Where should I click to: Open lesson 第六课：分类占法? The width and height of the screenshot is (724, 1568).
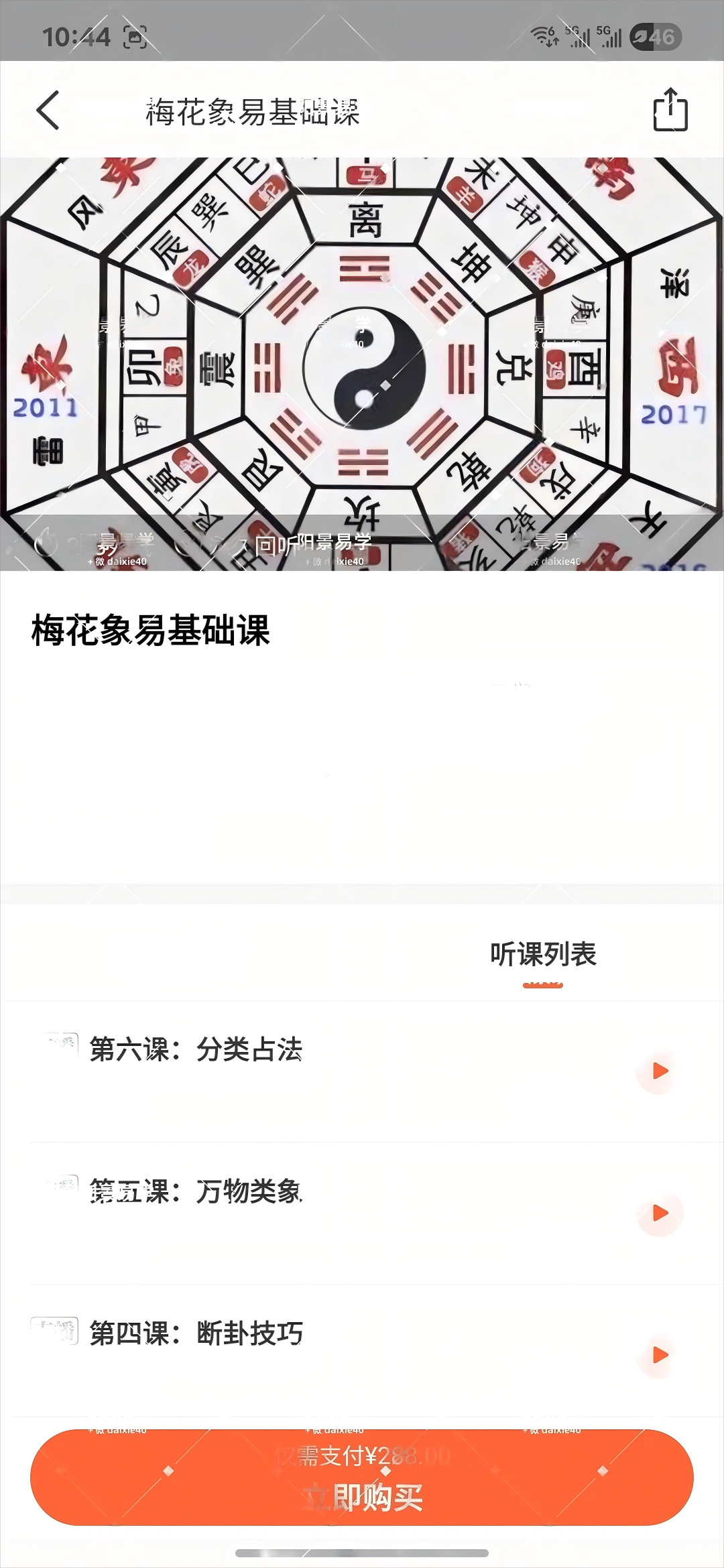pos(196,1049)
